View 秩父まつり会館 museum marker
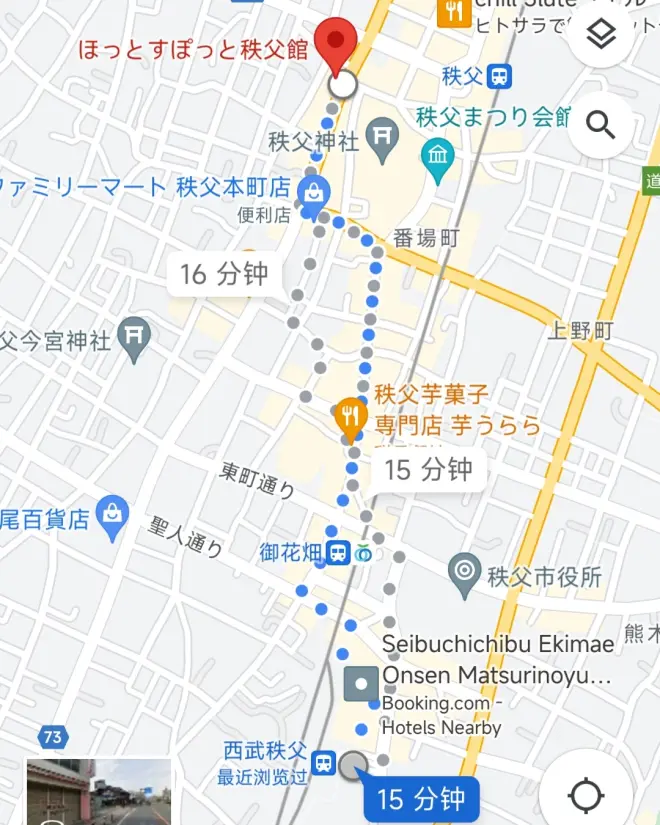 [438, 154]
